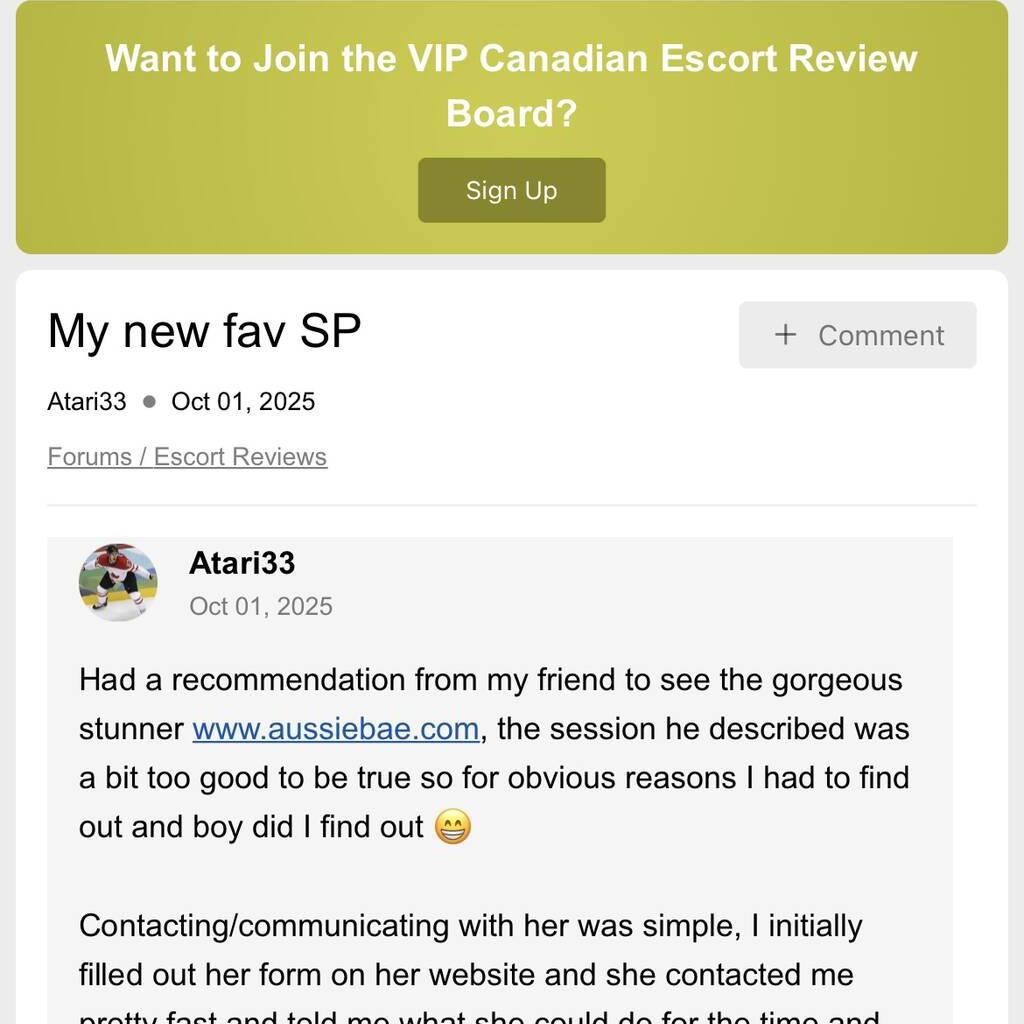
Task: Open the www.aussiebae.com link
Action: click(335, 728)
